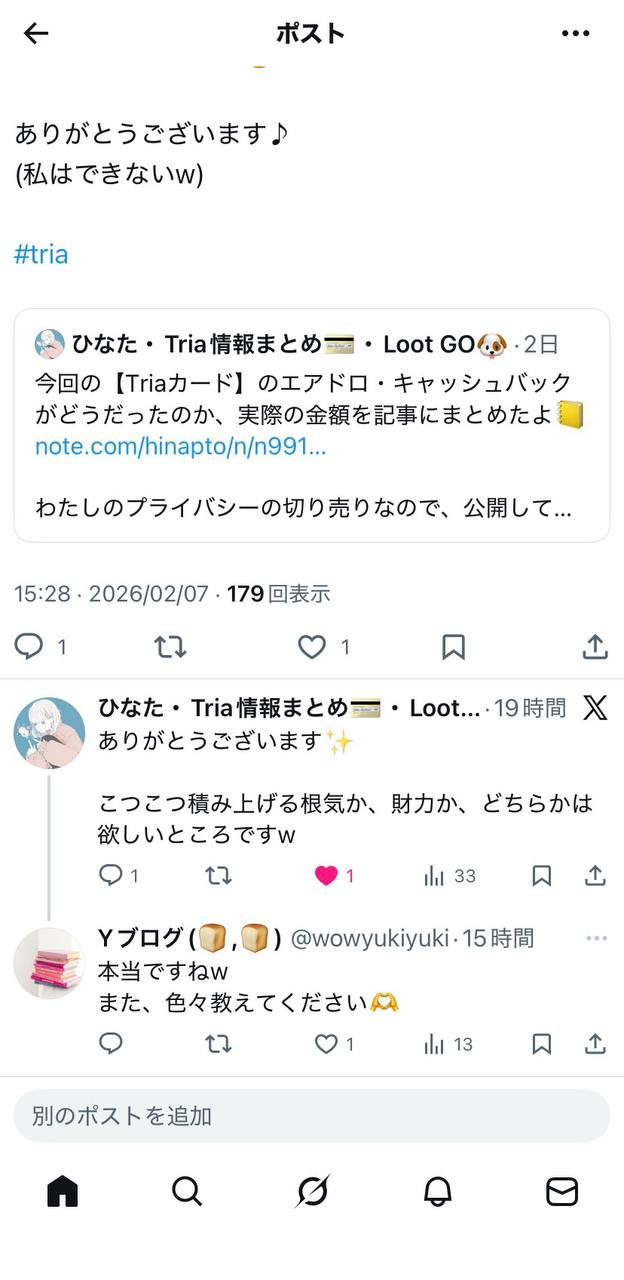Open the note.com/hinapto link in quoted post

click(x=180, y=446)
